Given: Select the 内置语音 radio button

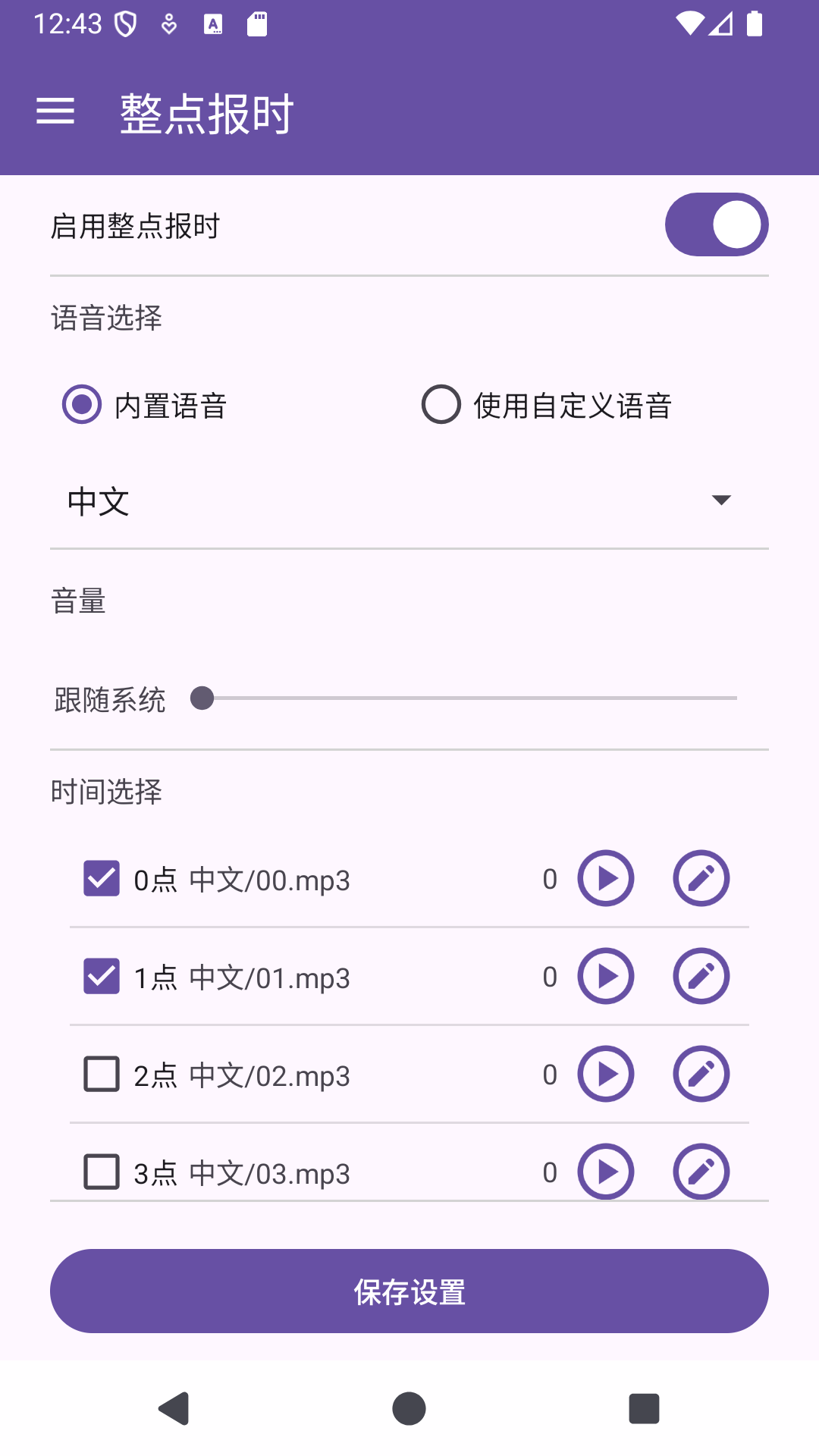Looking at the screenshot, I should point(80,406).
